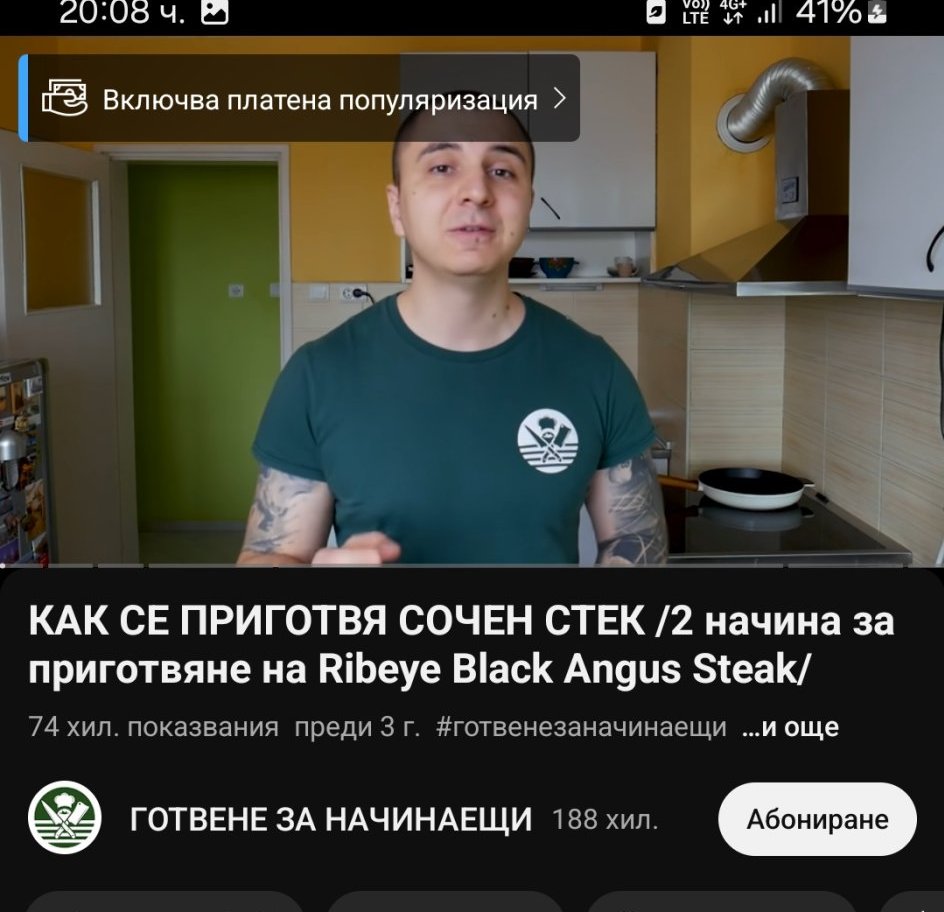The height and width of the screenshot is (912, 944).
Task: Expand the description via "...и още"
Action: pos(790,727)
